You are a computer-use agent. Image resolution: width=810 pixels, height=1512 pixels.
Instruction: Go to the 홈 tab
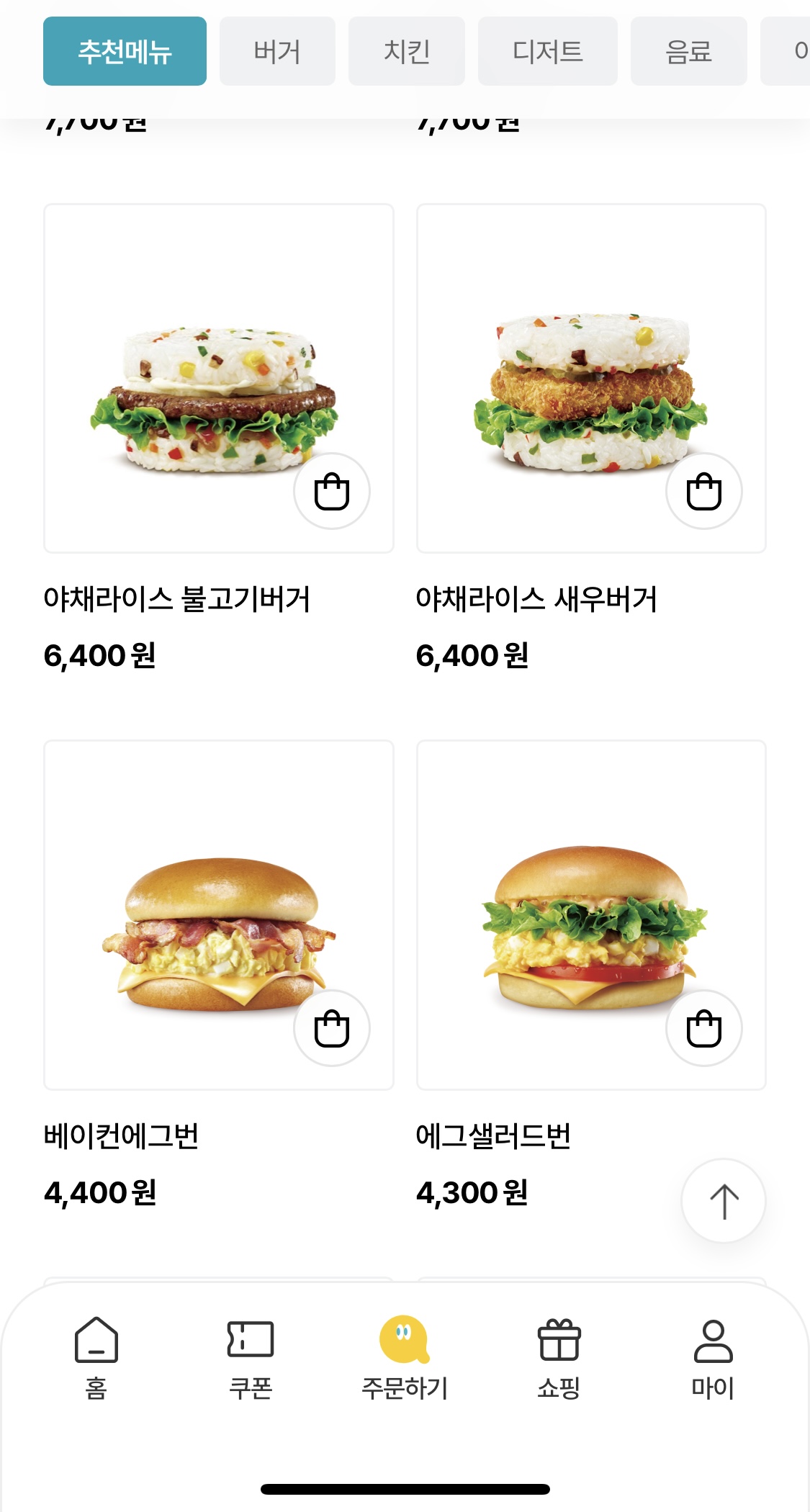[96, 1358]
